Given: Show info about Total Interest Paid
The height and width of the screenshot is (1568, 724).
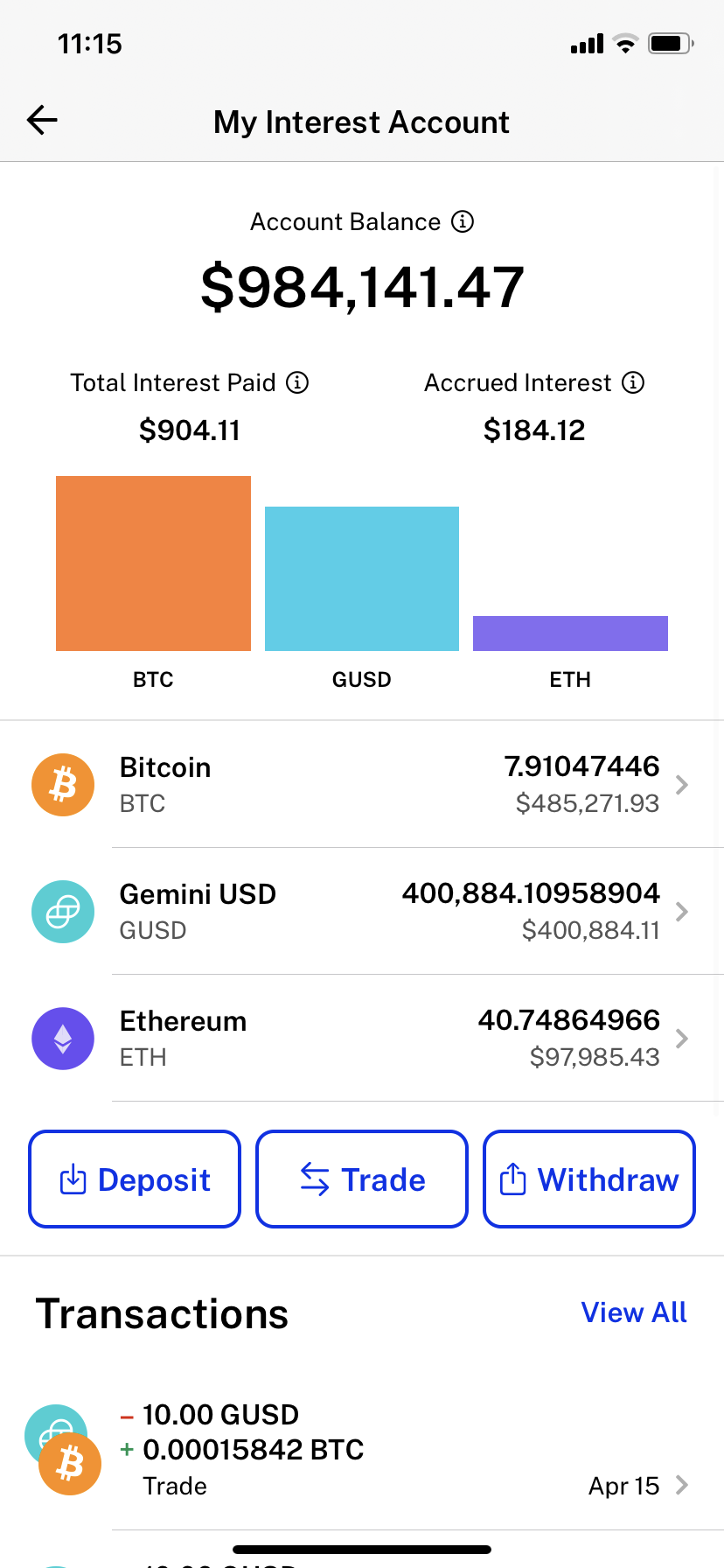Looking at the screenshot, I should coord(298,383).
